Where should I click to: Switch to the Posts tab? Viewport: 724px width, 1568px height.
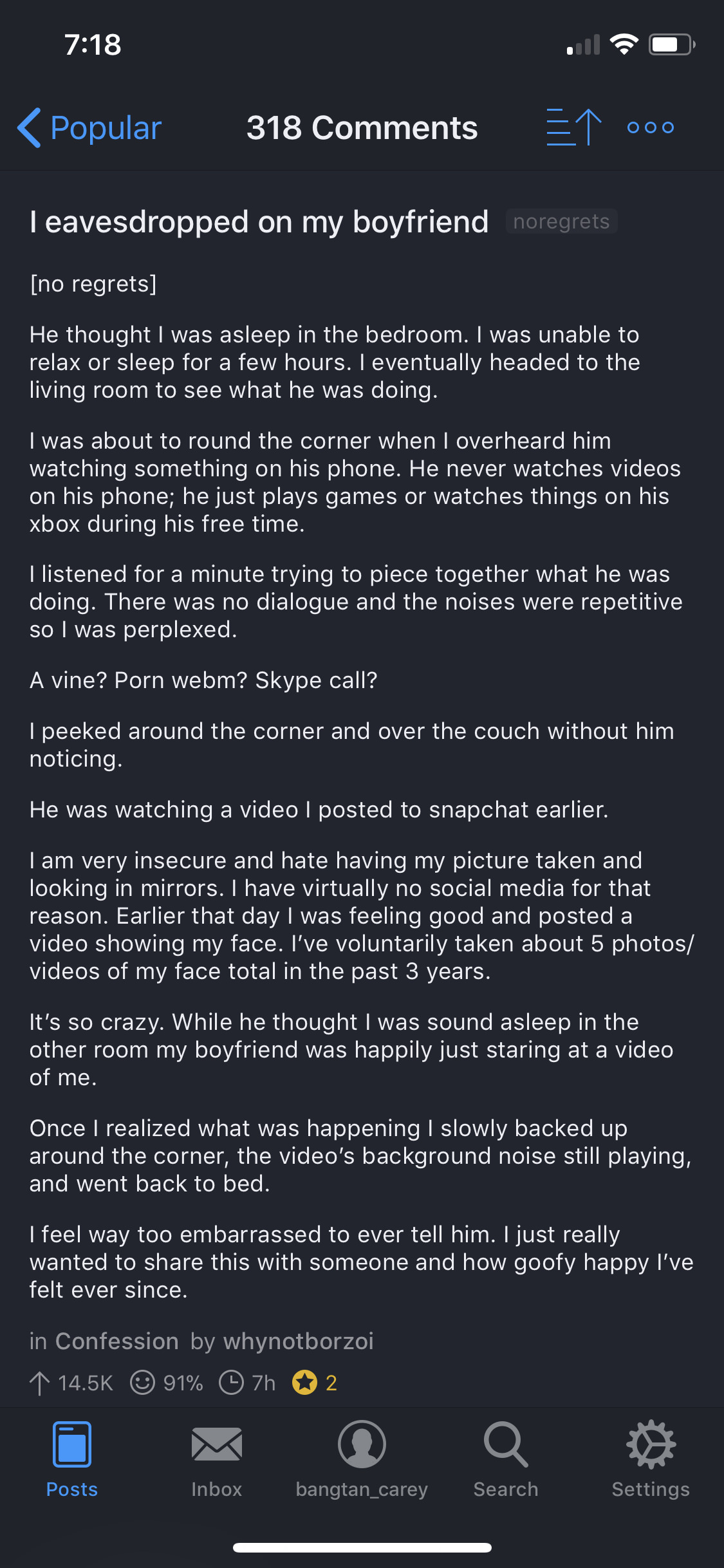tap(72, 1460)
